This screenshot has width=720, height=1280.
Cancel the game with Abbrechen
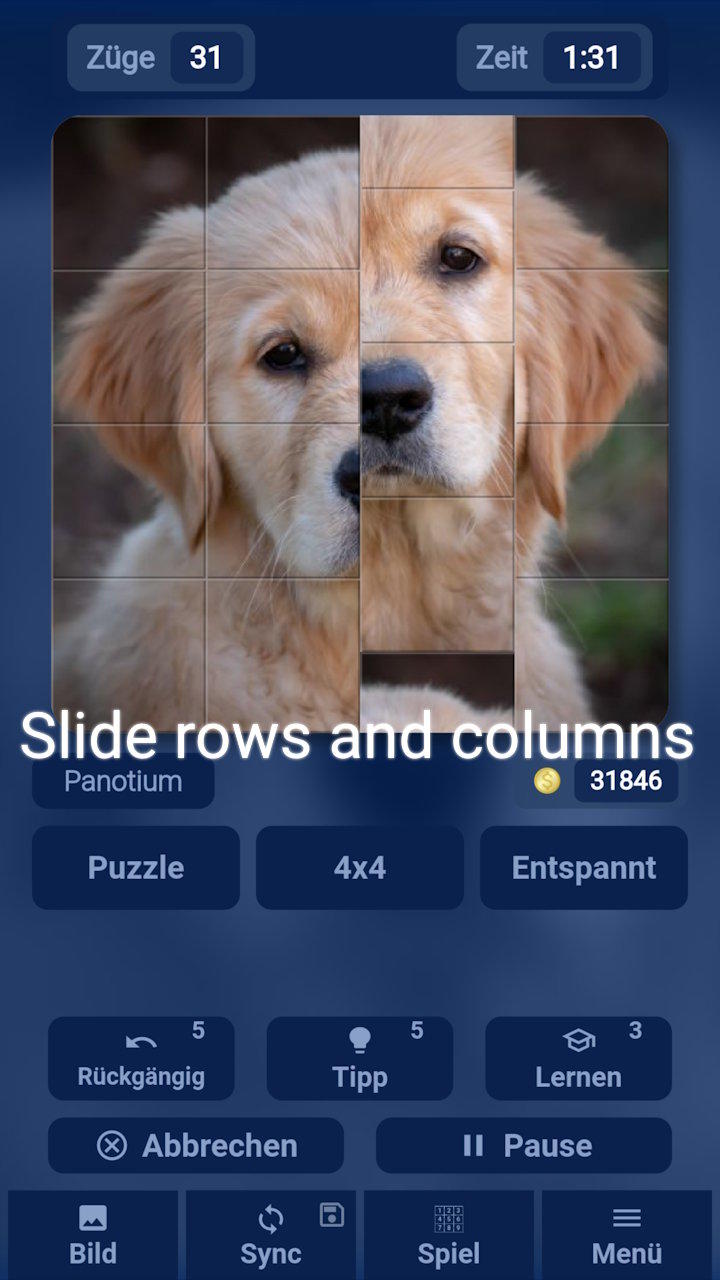pyautogui.click(x=196, y=1145)
